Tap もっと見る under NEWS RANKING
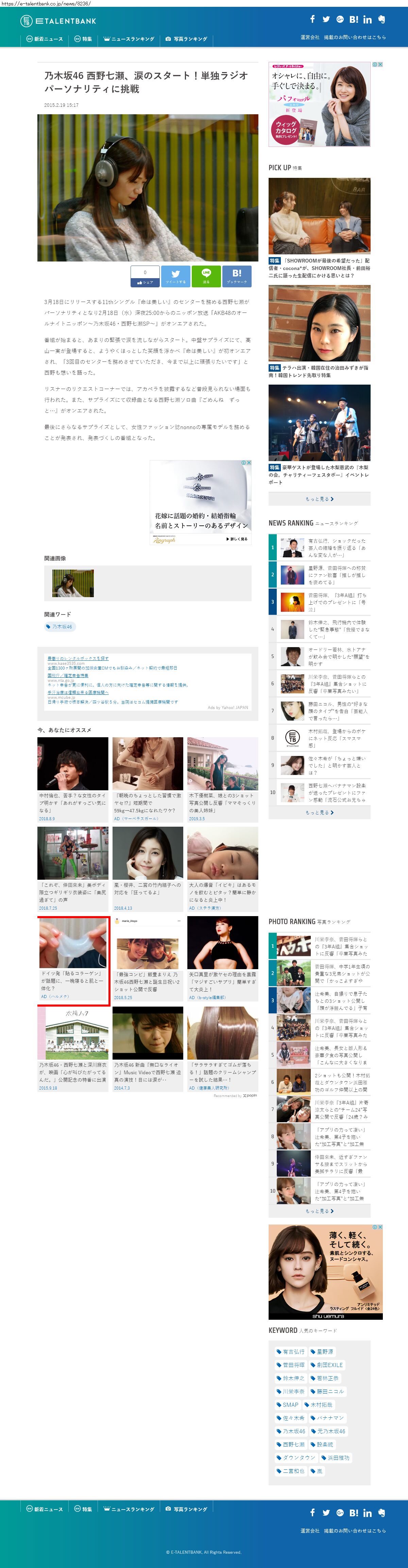The height and width of the screenshot is (1568, 408). [319, 813]
